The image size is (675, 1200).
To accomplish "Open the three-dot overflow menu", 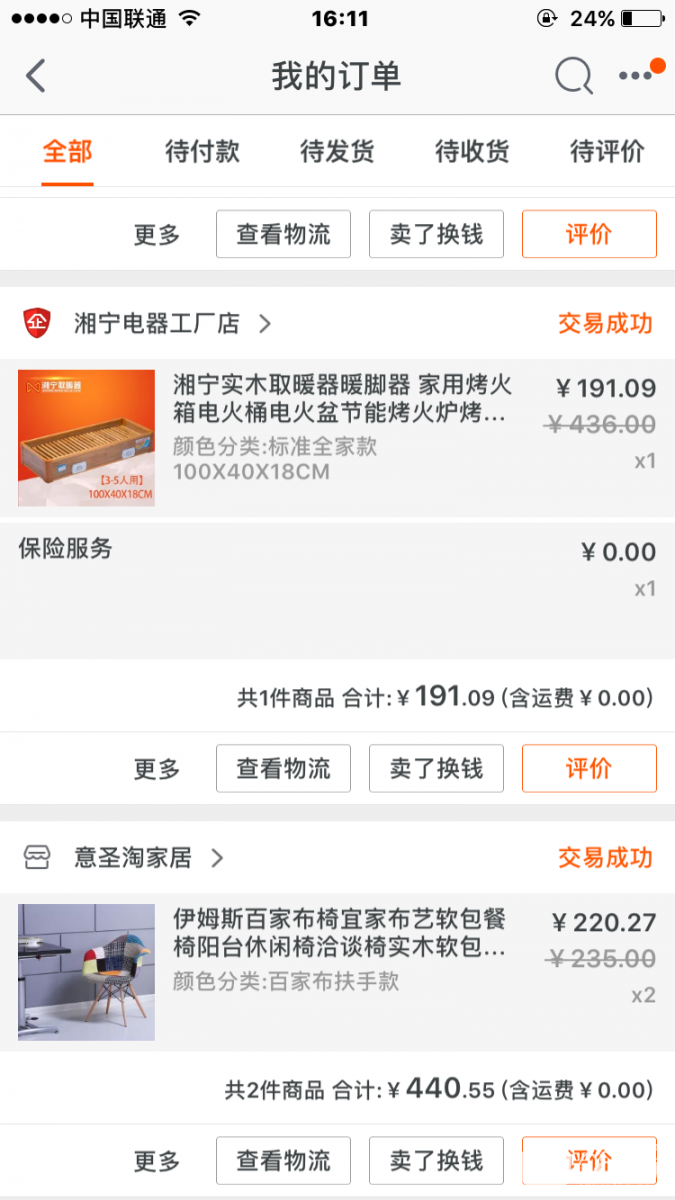I will (x=637, y=76).
